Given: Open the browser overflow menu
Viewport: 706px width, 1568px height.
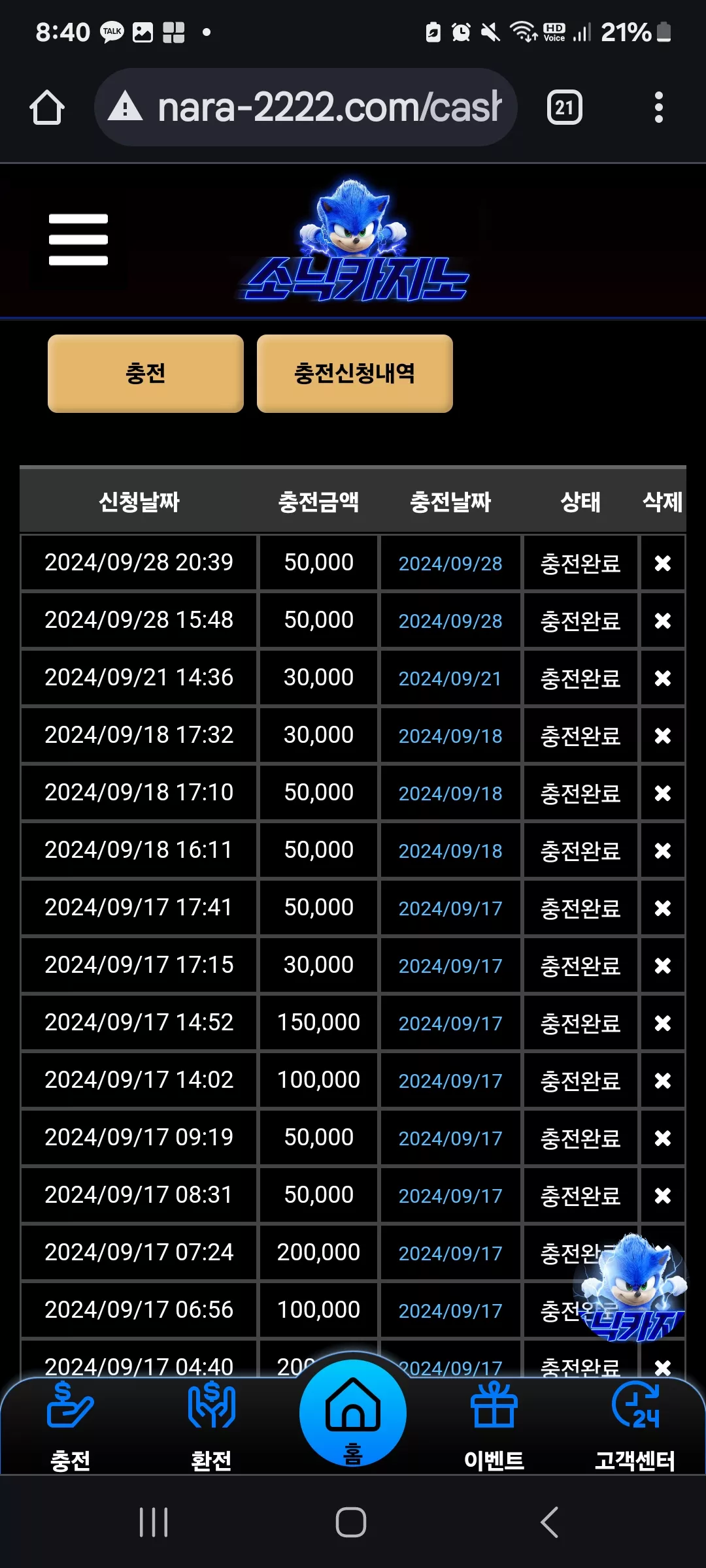Looking at the screenshot, I should tap(659, 107).
